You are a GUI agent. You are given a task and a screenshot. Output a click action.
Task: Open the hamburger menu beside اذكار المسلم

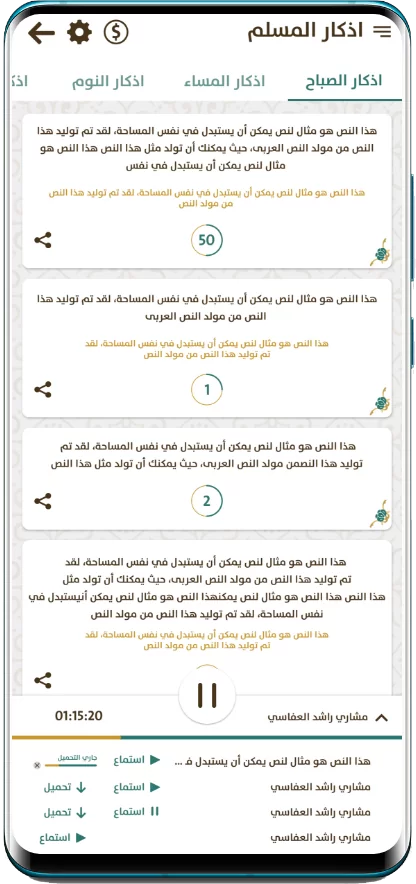point(382,32)
